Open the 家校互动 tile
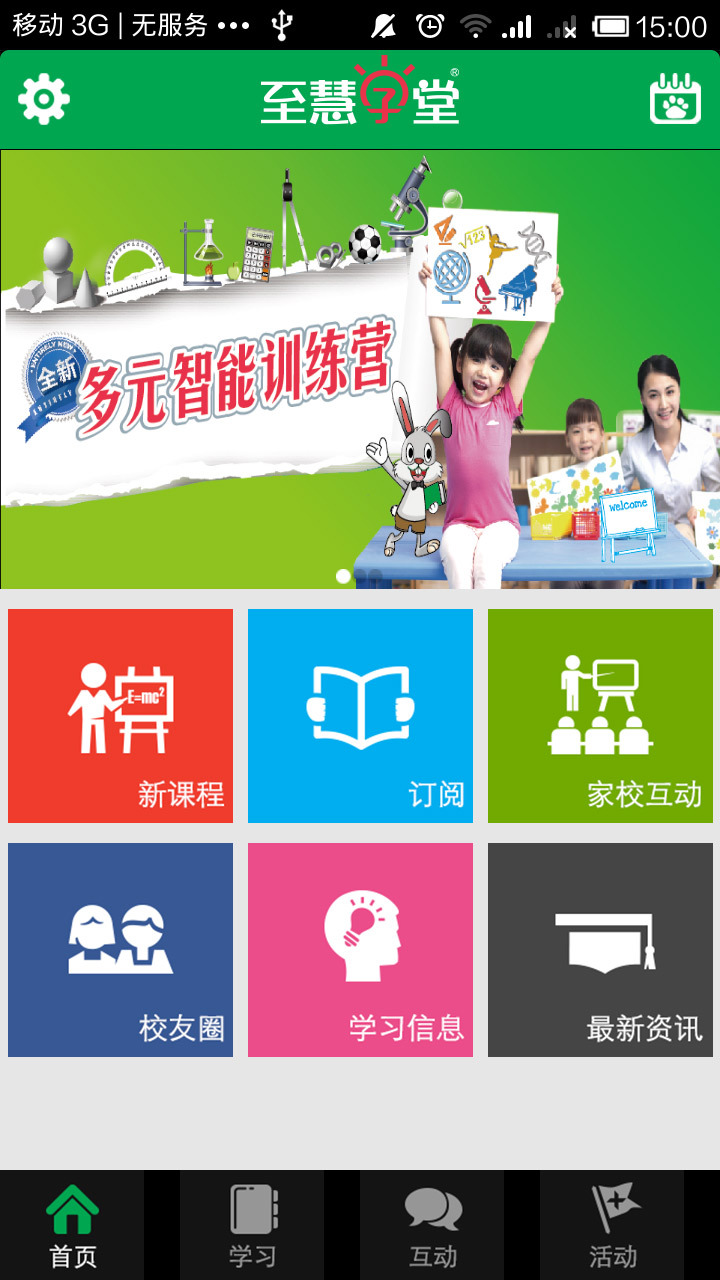This screenshot has width=720, height=1280. [x=600, y=716]
